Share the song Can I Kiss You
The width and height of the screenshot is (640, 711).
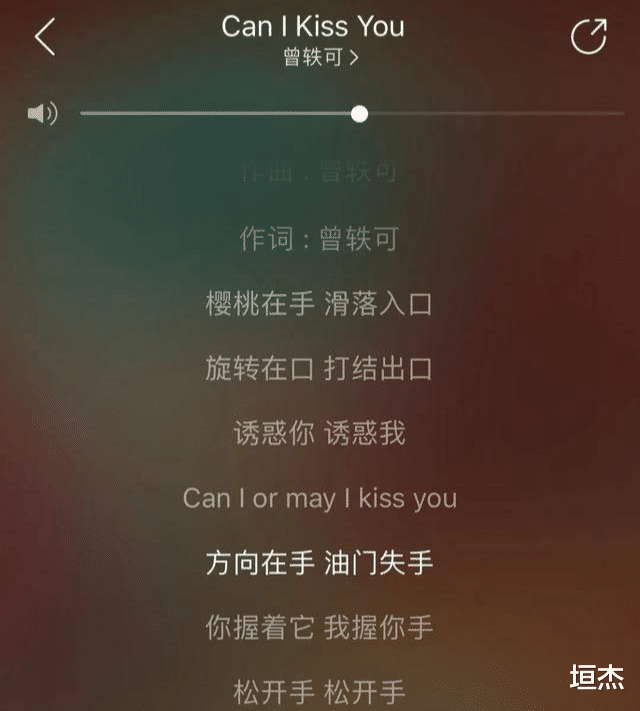click(x=588, y=37)
